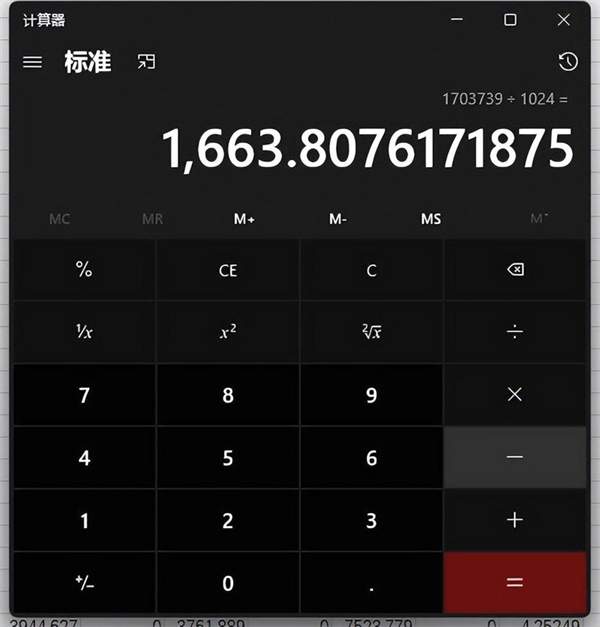Open the navigation hamburger menu
Screen dimensions: 600x627
coord(32,62)
